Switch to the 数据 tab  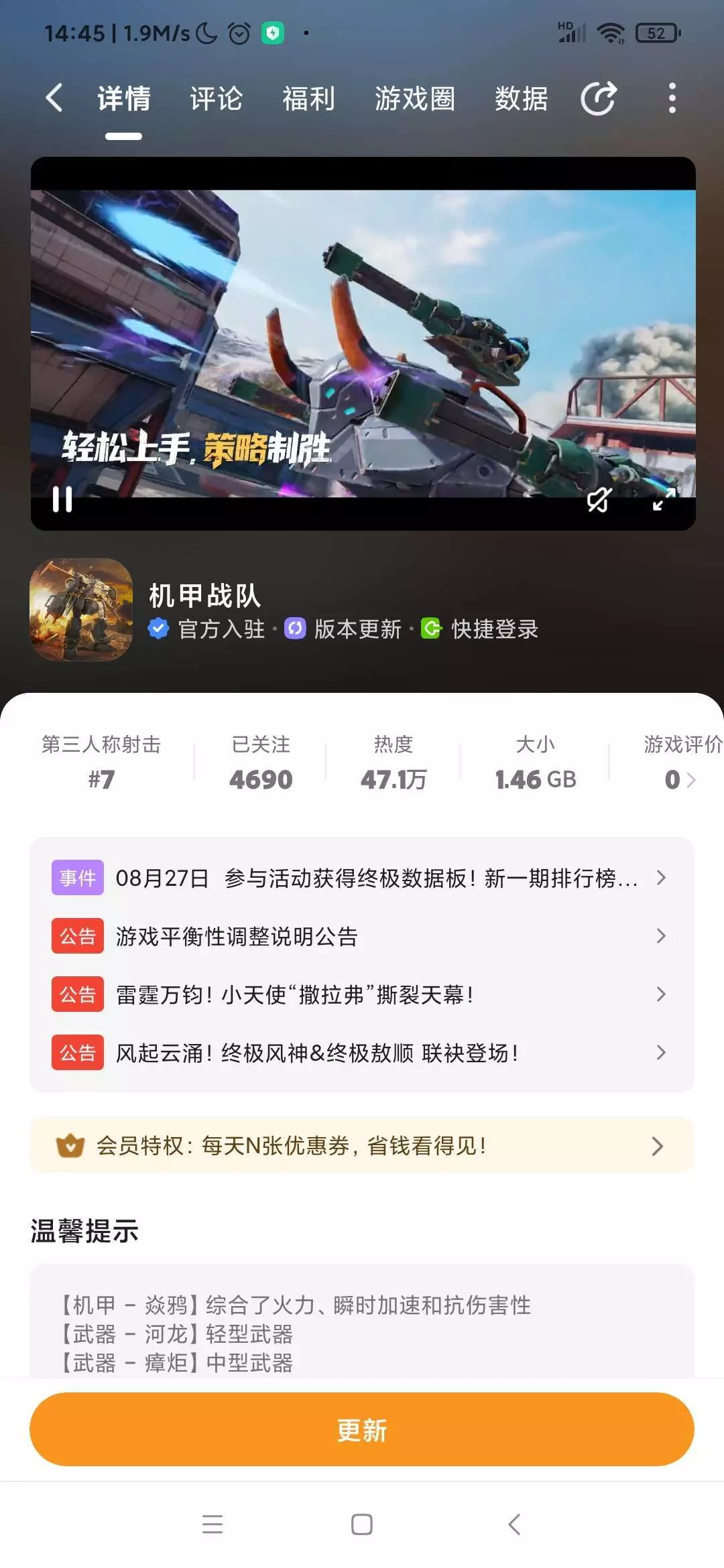click(521, 99)
